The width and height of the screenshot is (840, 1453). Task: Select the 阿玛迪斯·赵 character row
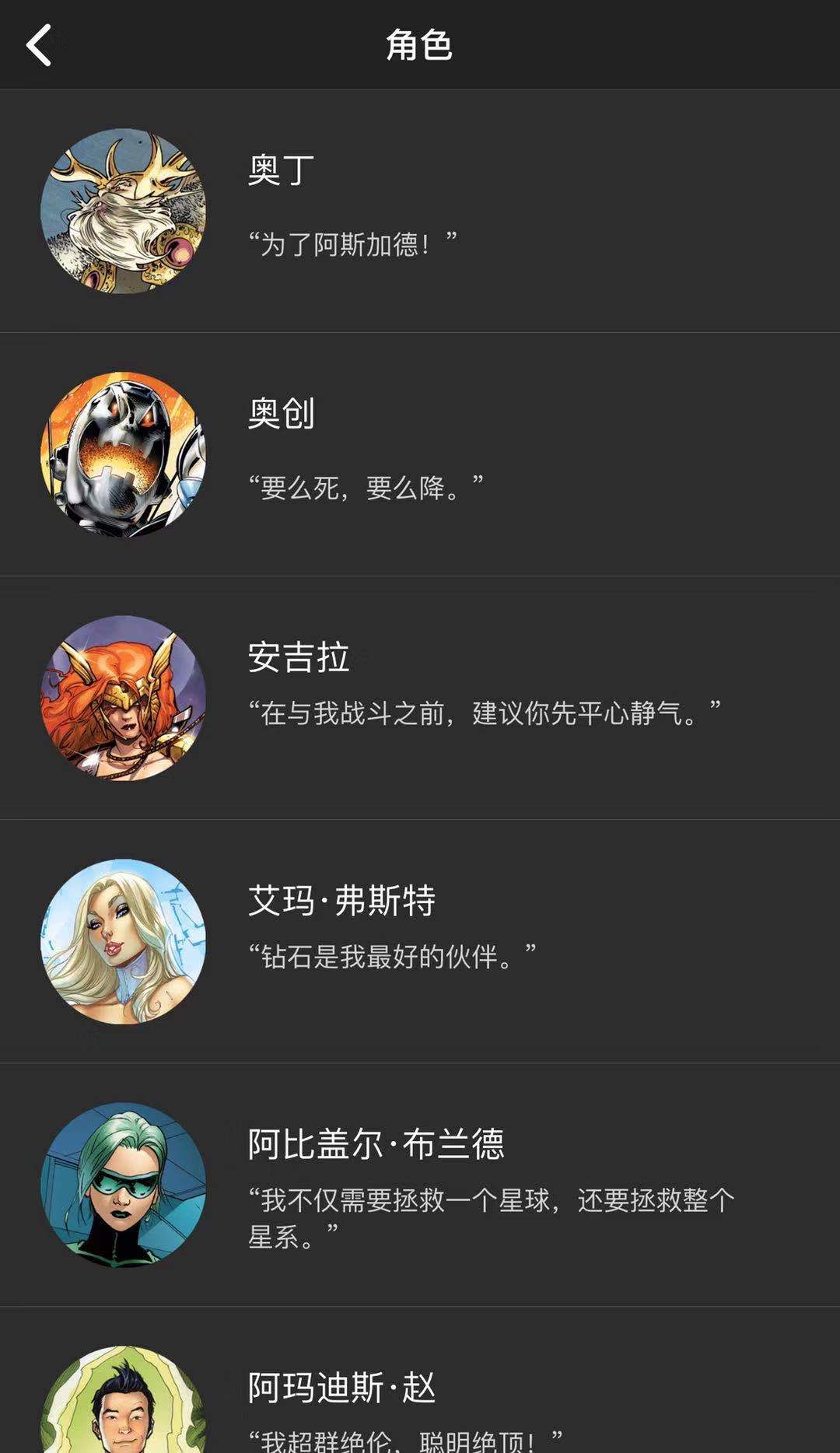(420, 1381)
